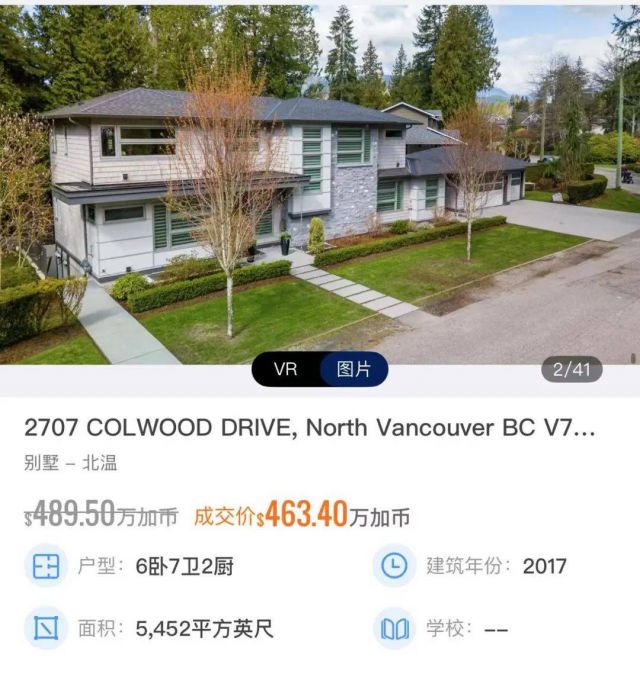Image resolution: width=640 pixels, height=677 pixels.
Task: Switch to the VR view
Action: coord(286,370)
